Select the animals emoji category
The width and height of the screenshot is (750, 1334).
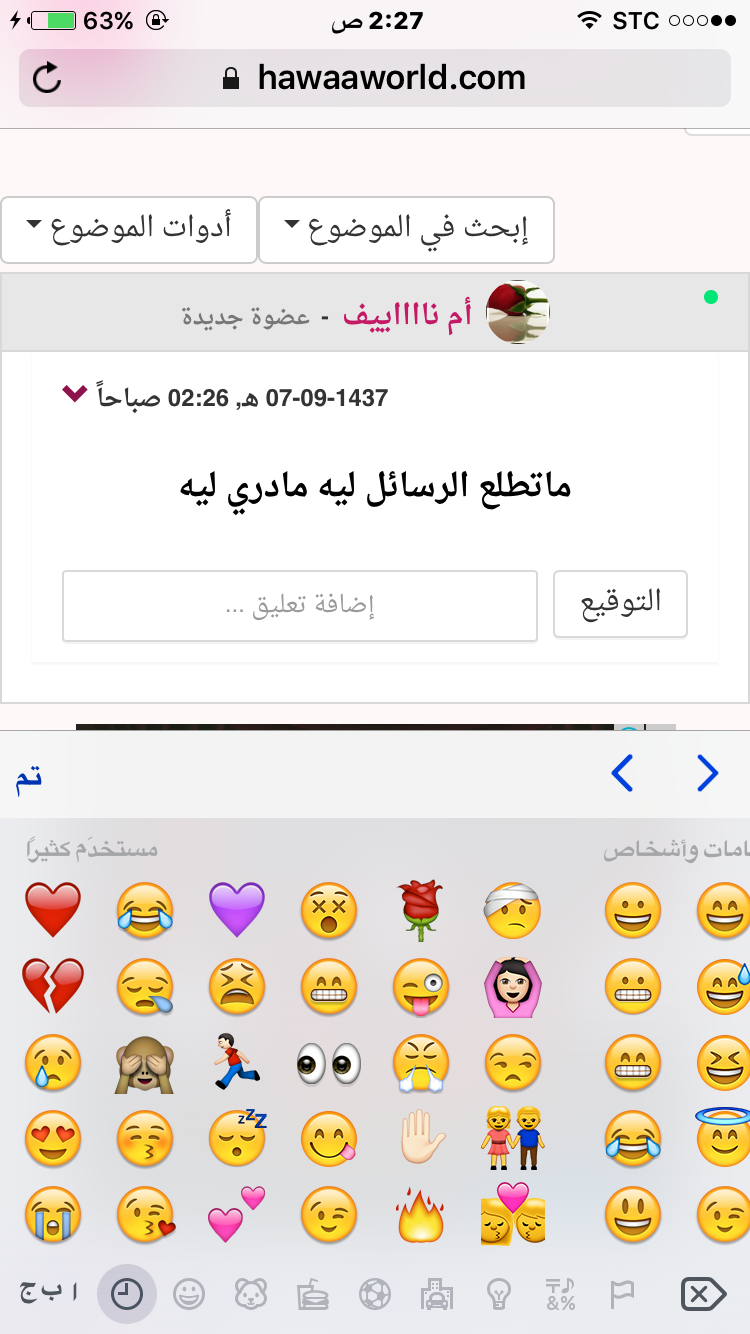point(250,1295)
